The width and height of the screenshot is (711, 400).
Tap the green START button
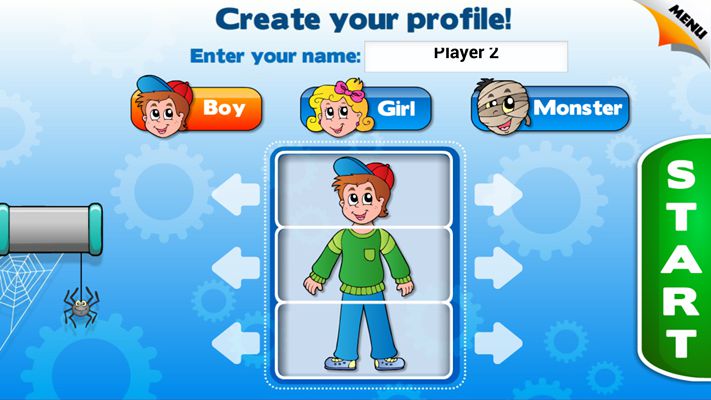pos(678,258)
